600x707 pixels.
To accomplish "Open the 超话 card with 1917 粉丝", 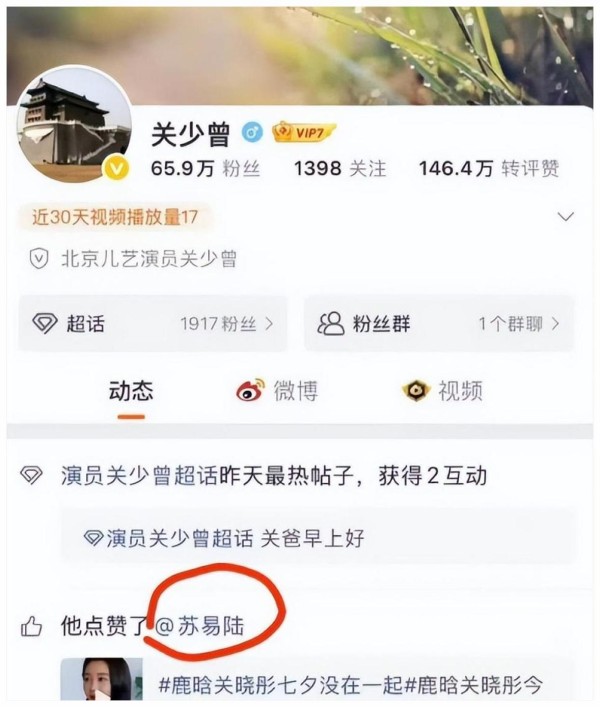I will pos(152,324).
